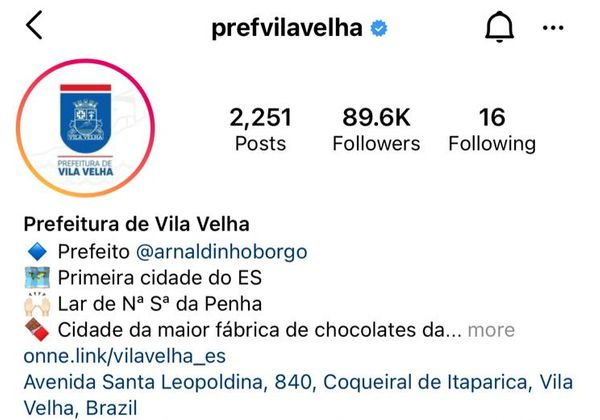This screenshot has height=420, width=600.
Task: Go back with the arrow icon
Action: [x=35, y=27]
